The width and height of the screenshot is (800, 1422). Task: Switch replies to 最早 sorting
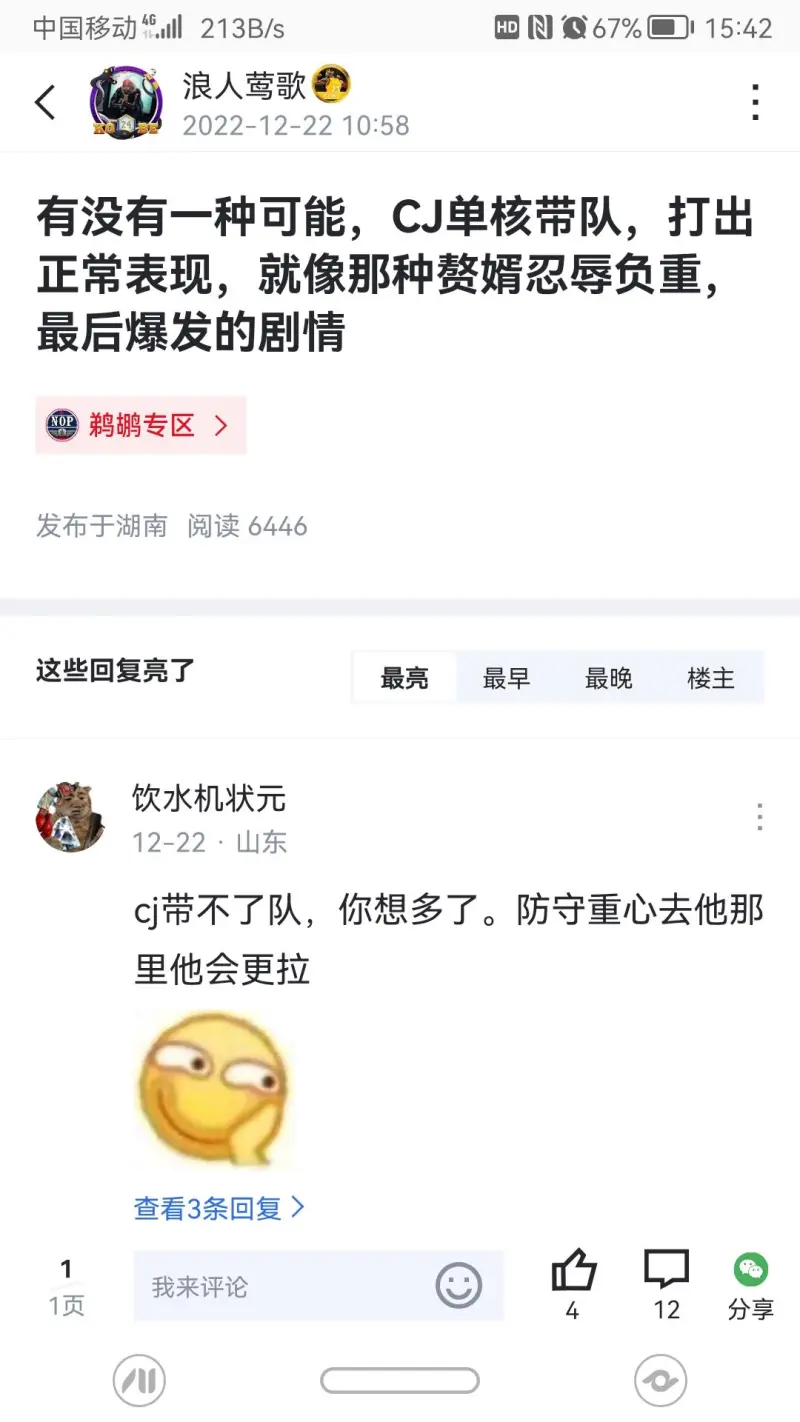point(506,679)
